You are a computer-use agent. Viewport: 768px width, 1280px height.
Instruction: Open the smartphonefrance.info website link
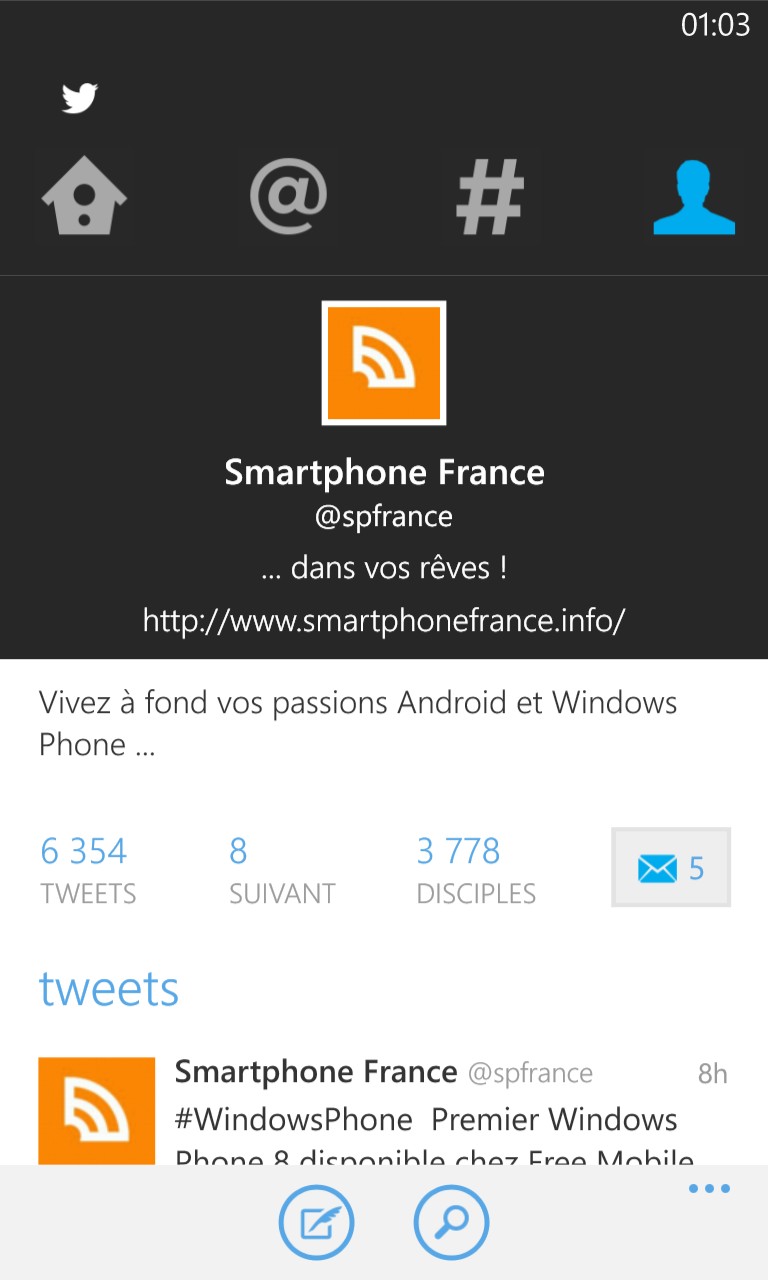(384, 621)
